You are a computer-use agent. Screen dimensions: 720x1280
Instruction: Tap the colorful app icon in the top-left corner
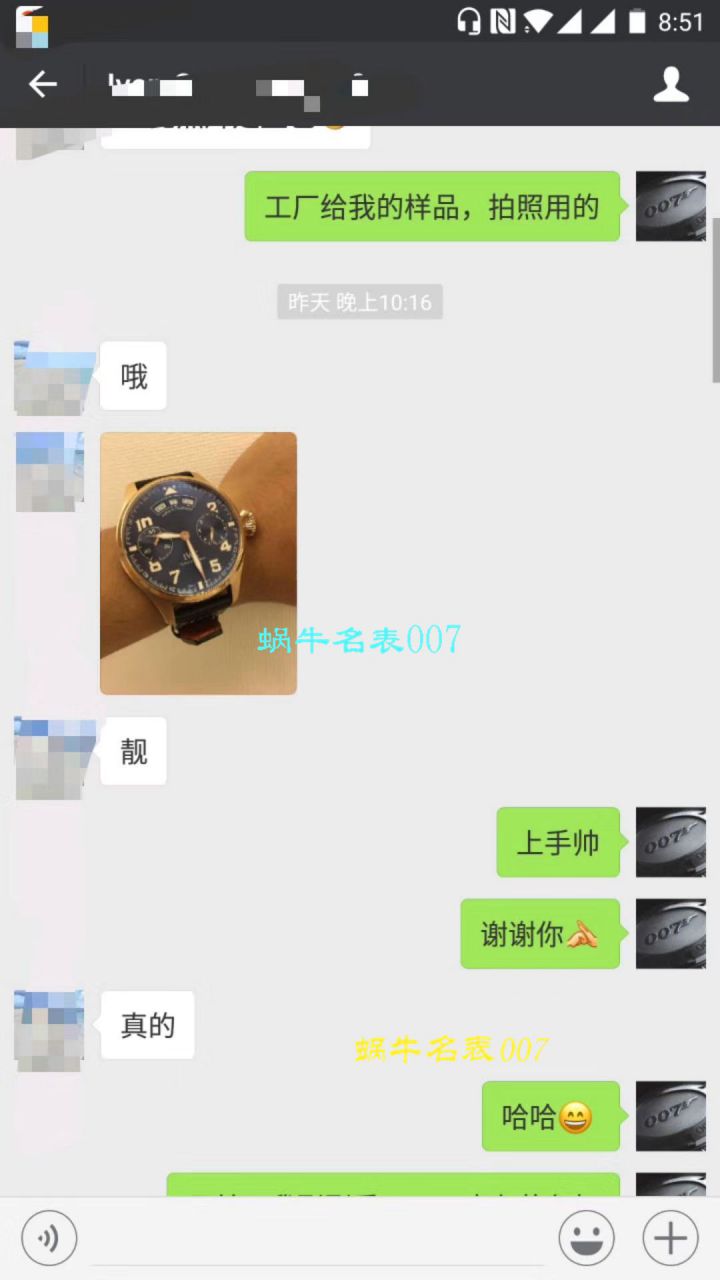tap(32, 28)
